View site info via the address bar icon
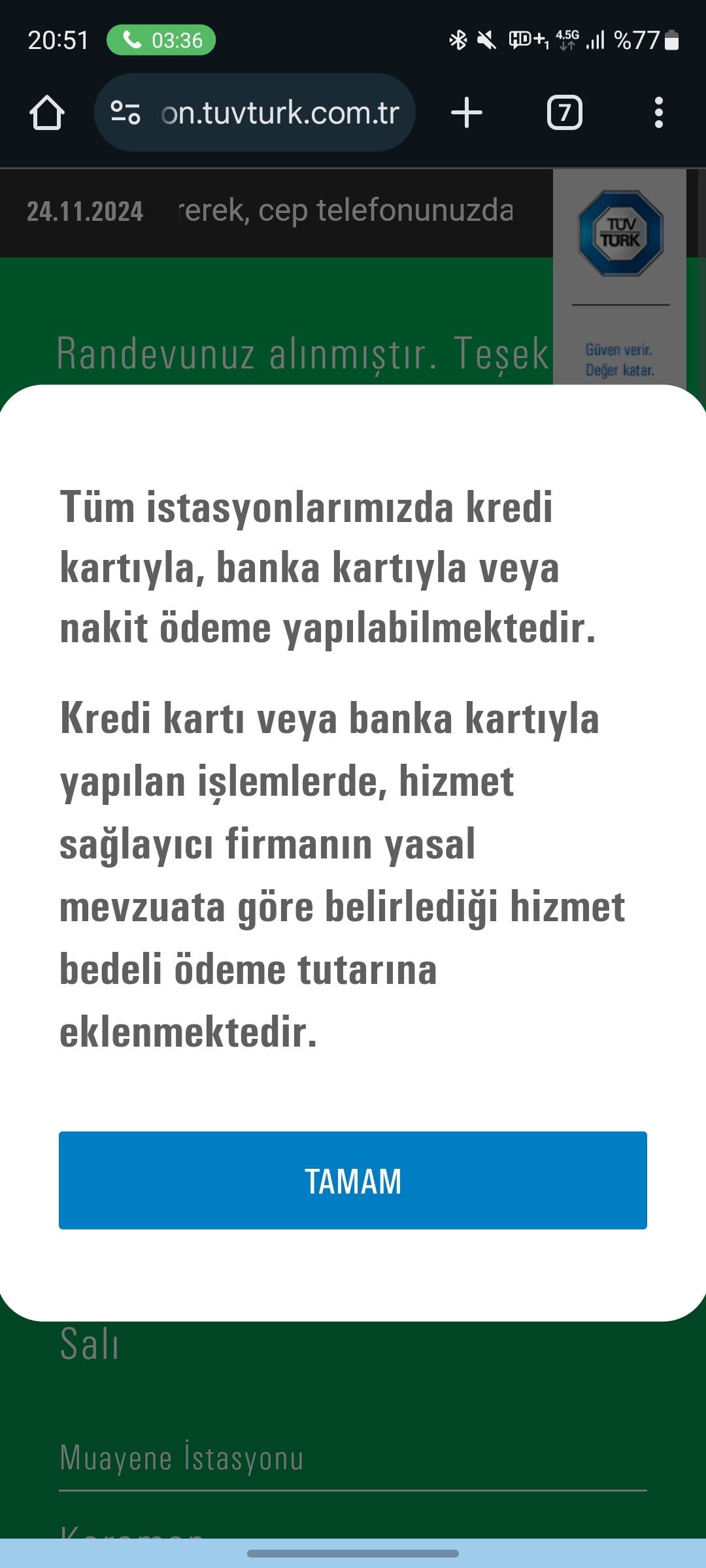This screenshot has height=1568, width=706. [x=125, y=112]
